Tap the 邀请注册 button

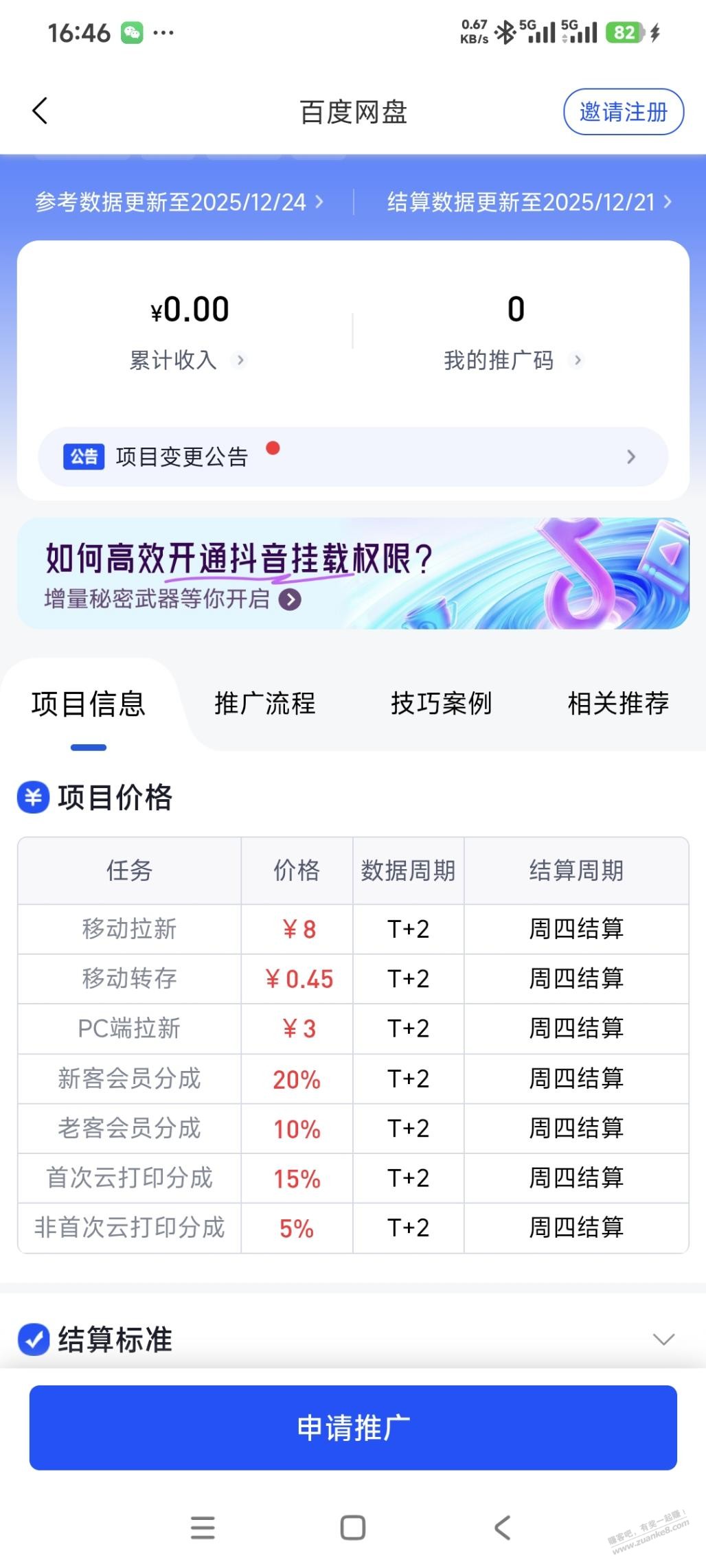tap(623, 112)
